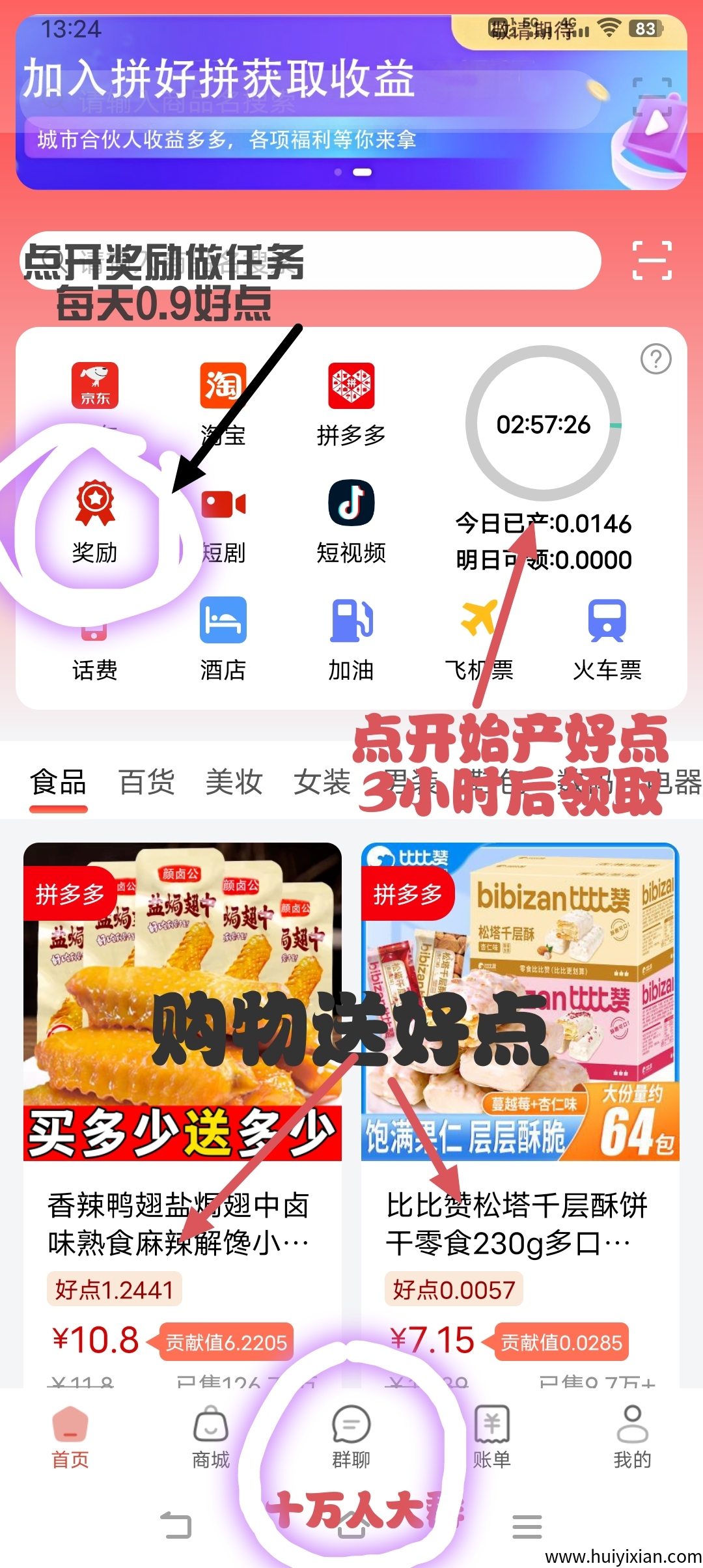Switch to the 美妆 category tab
This screenshot has height=1568, width=703.
click(x=234, y=782)
